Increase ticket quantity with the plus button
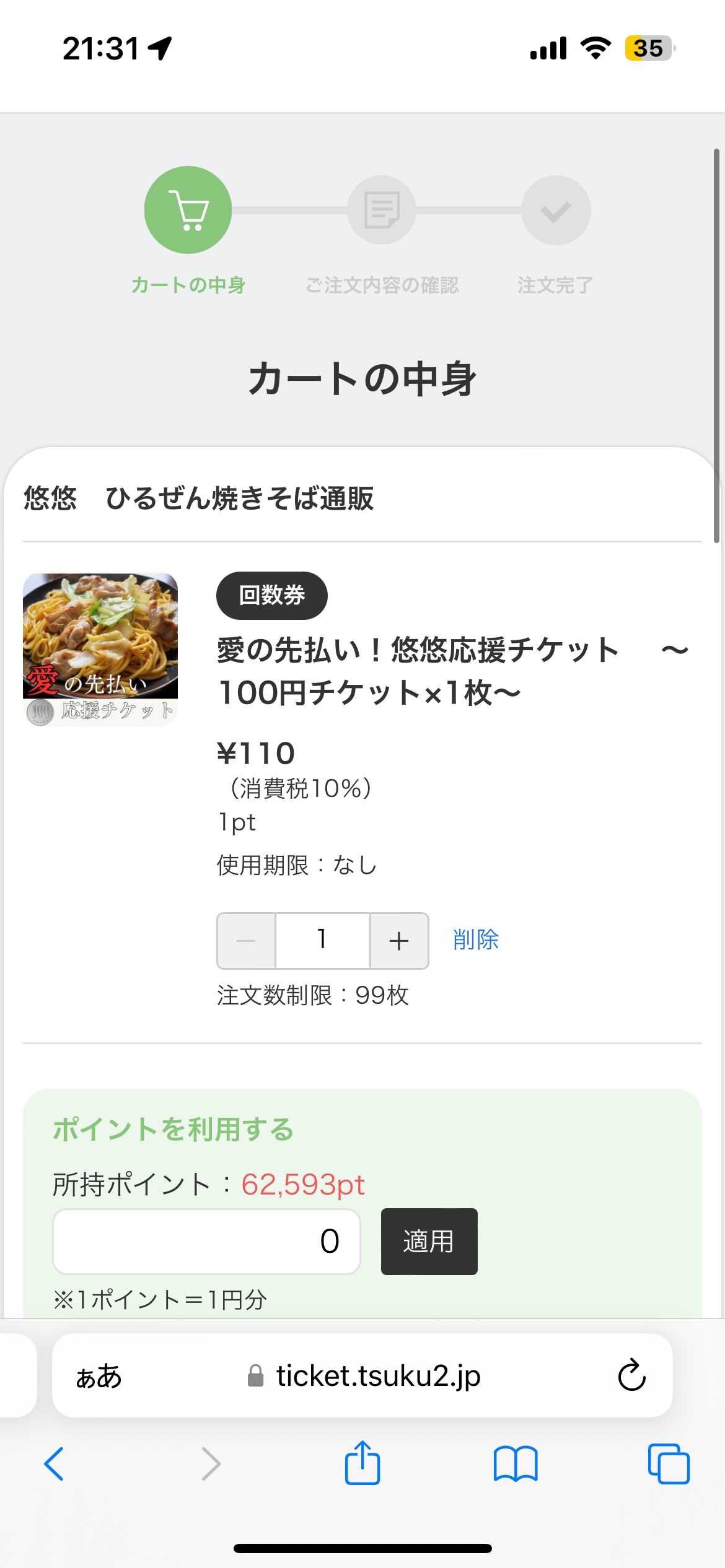 click(399, 941)
